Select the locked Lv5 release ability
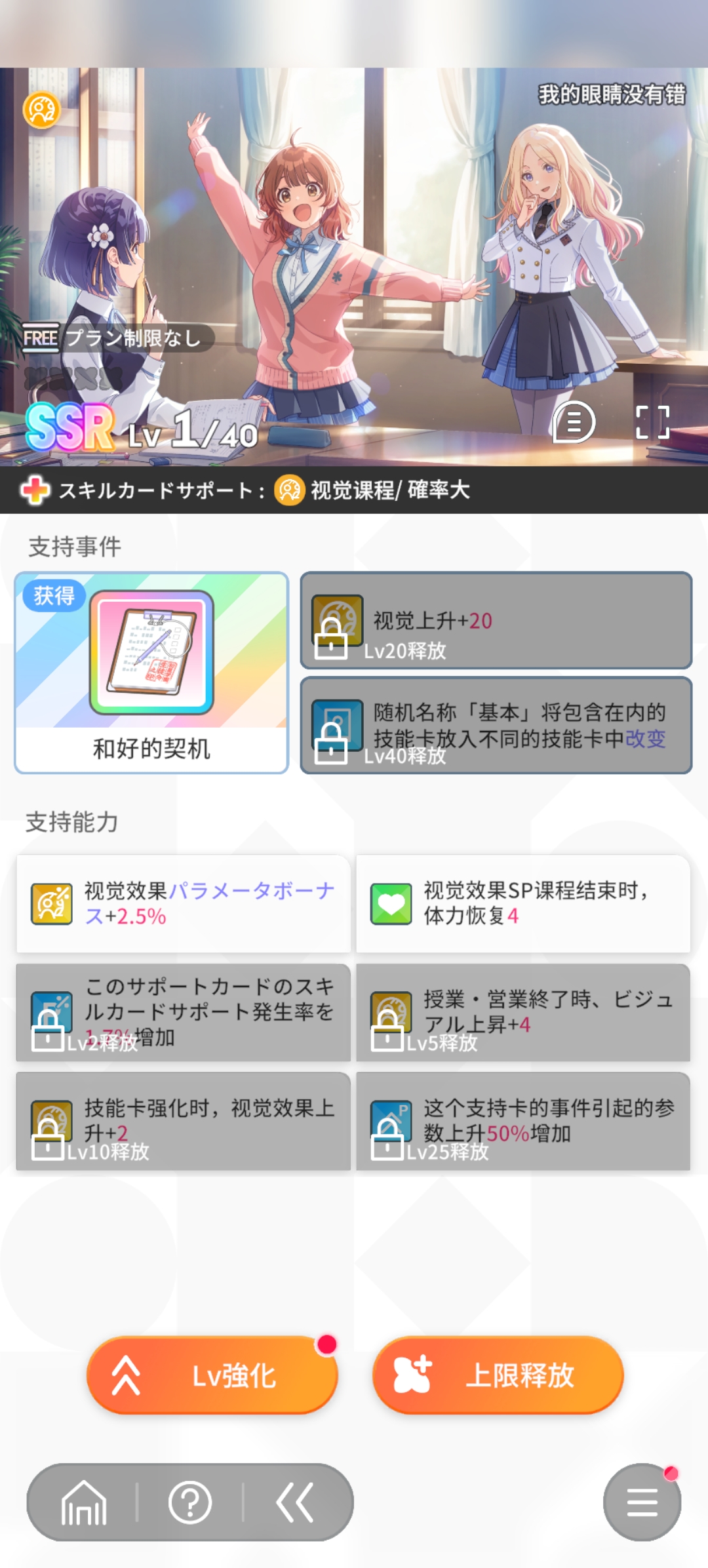 [x=522, y=1012]
